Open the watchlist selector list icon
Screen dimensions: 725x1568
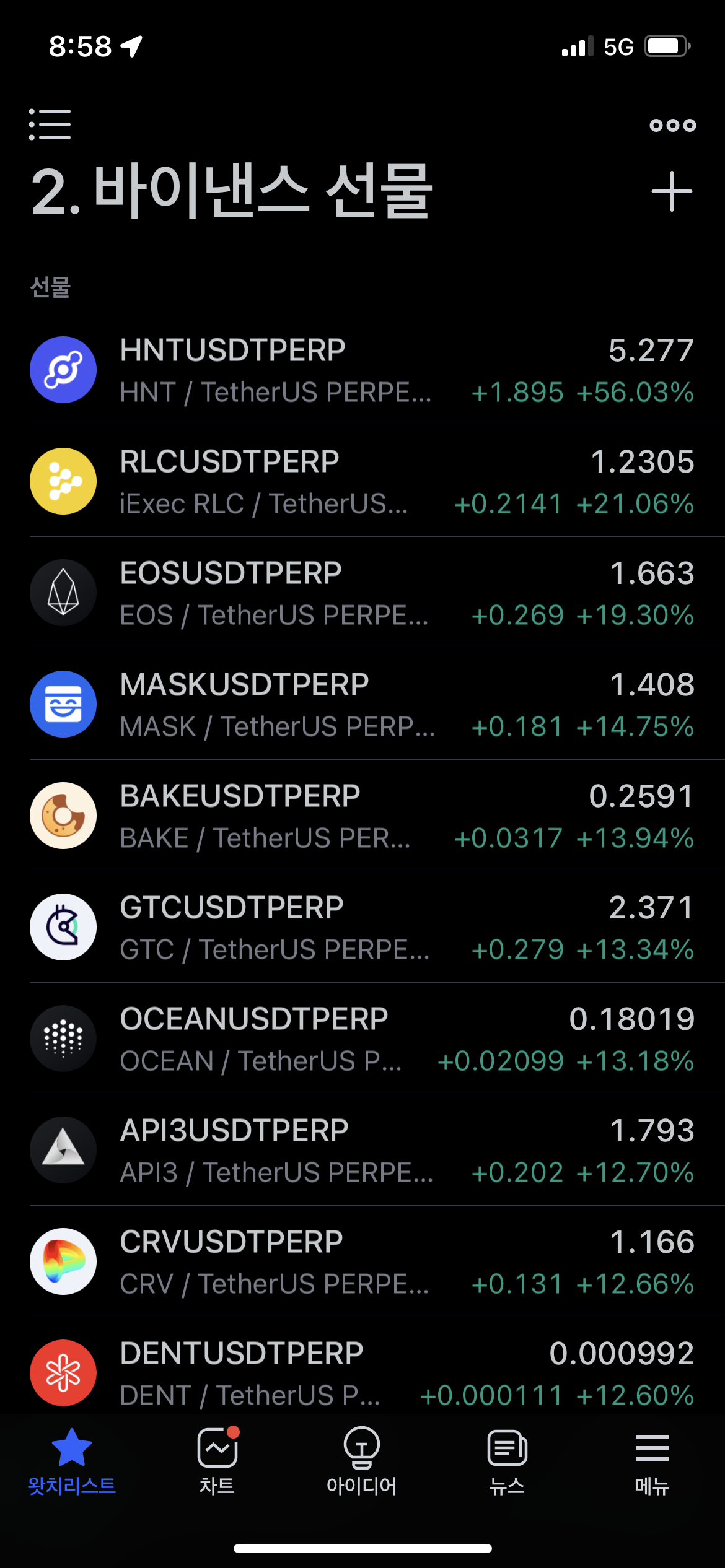pyautogui.click(x=50, y=124)
